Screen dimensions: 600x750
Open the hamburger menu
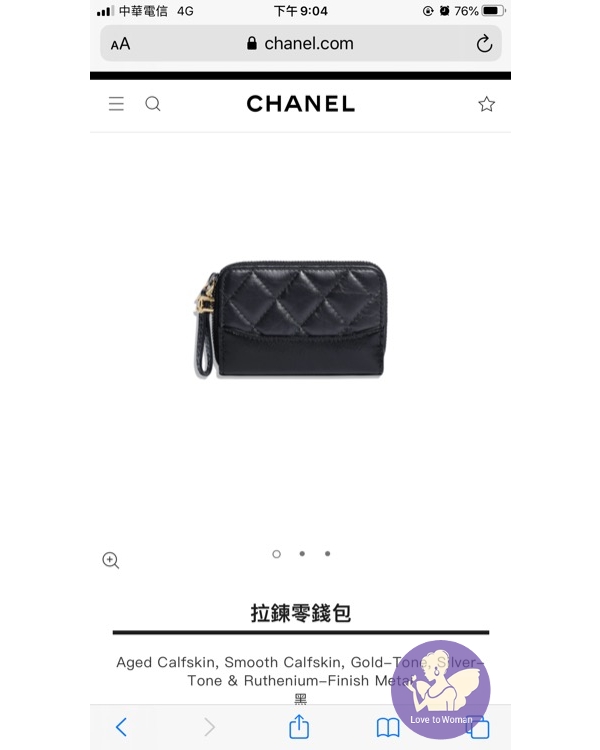(117, 104)
